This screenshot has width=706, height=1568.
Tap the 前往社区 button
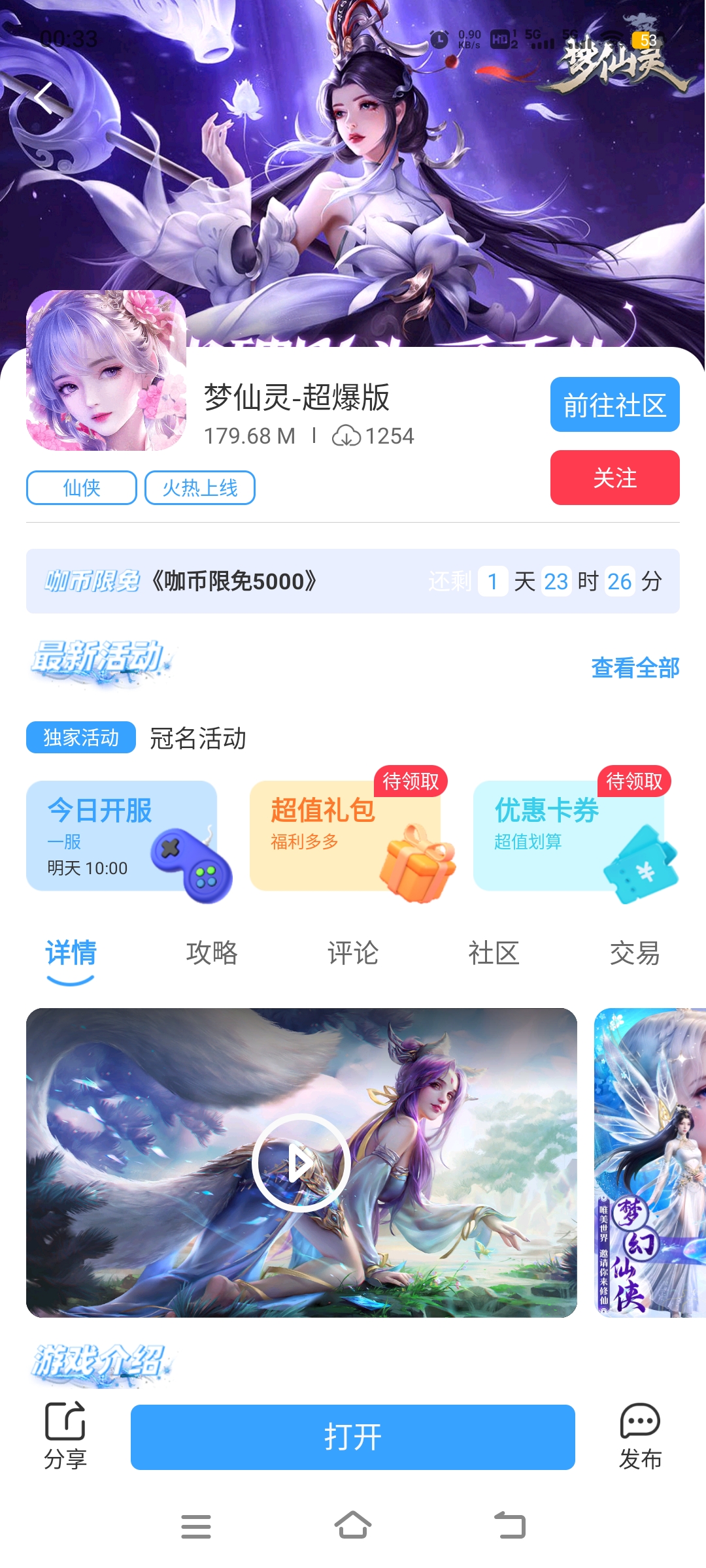(614, 404)
